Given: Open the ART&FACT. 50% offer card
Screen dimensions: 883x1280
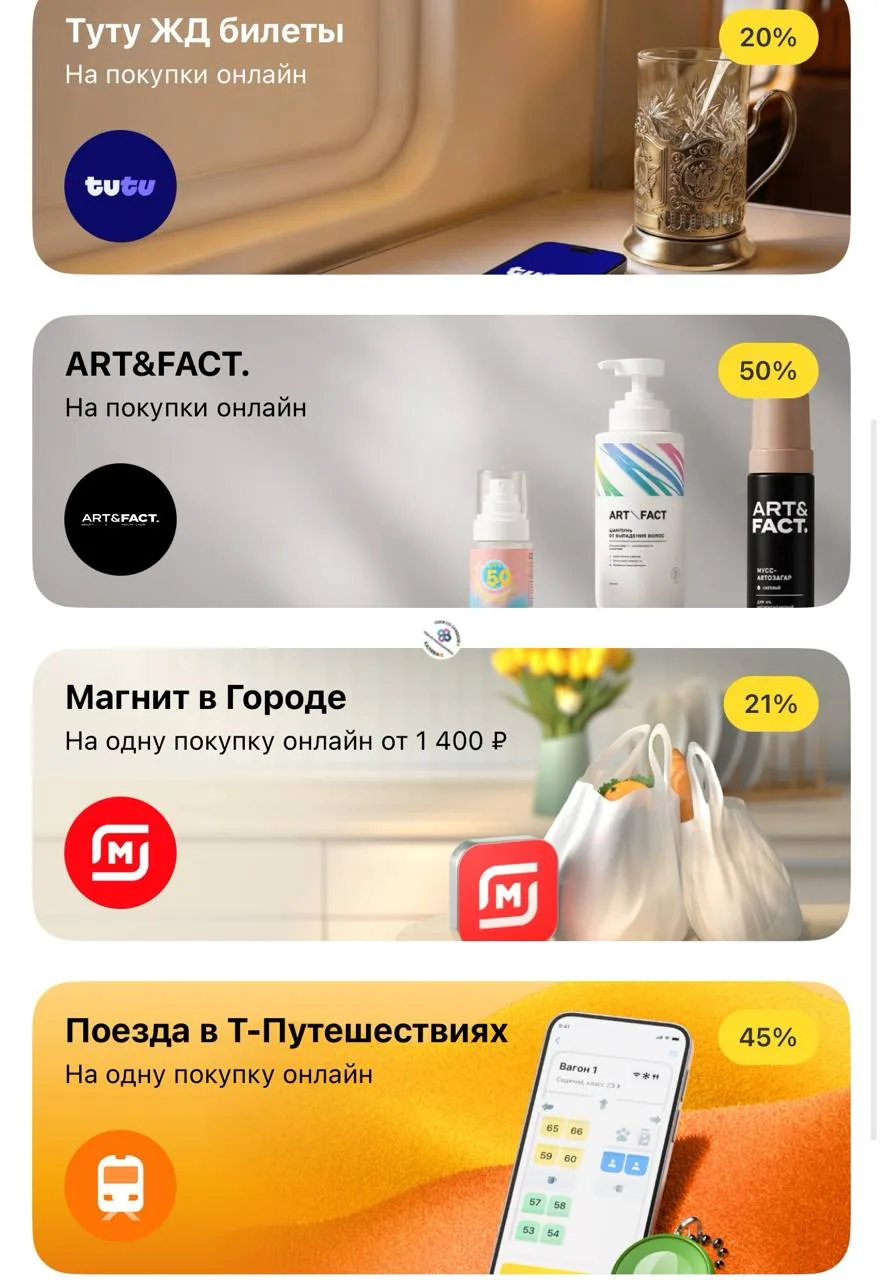Looking at the screenshot, I should tap(441, 461).
